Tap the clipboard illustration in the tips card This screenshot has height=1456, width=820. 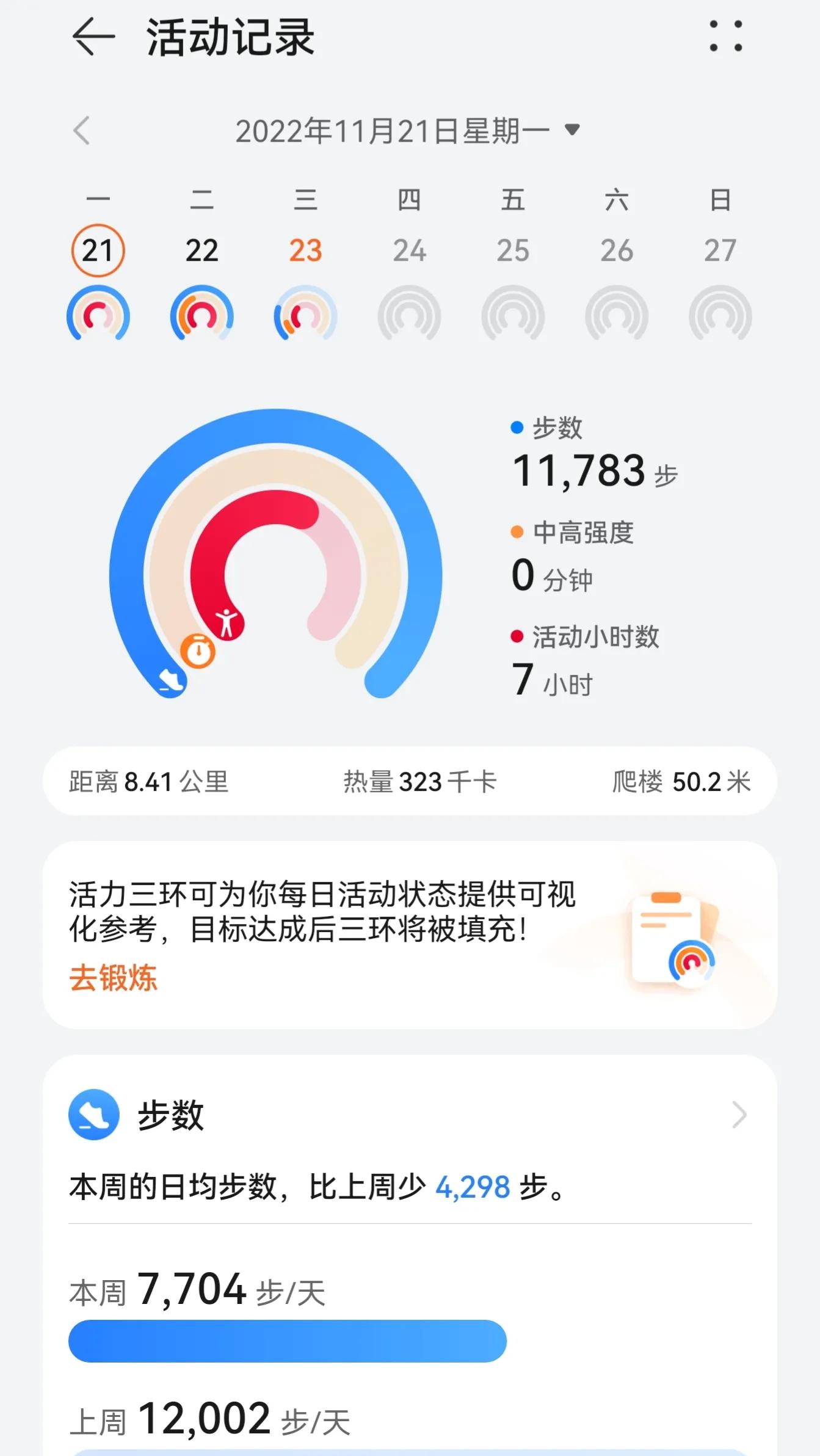coord(667,937)
